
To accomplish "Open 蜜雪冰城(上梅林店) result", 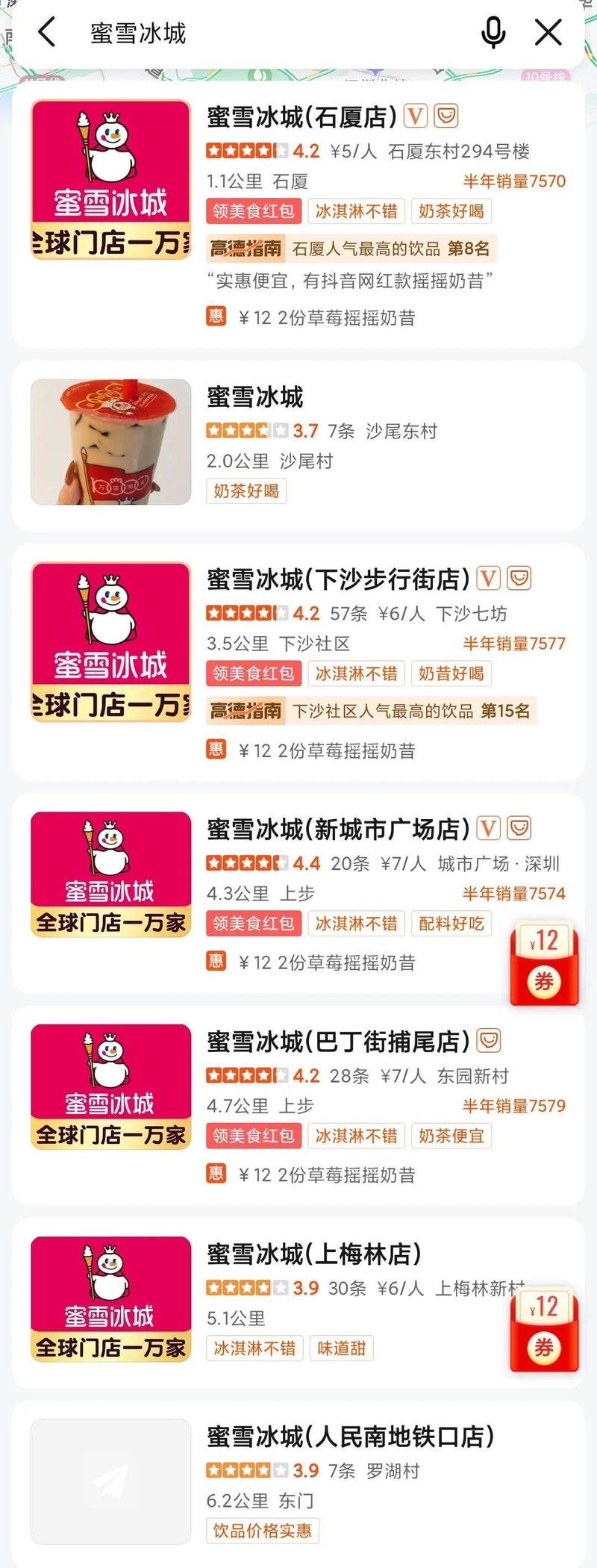I will (314, 1254).
